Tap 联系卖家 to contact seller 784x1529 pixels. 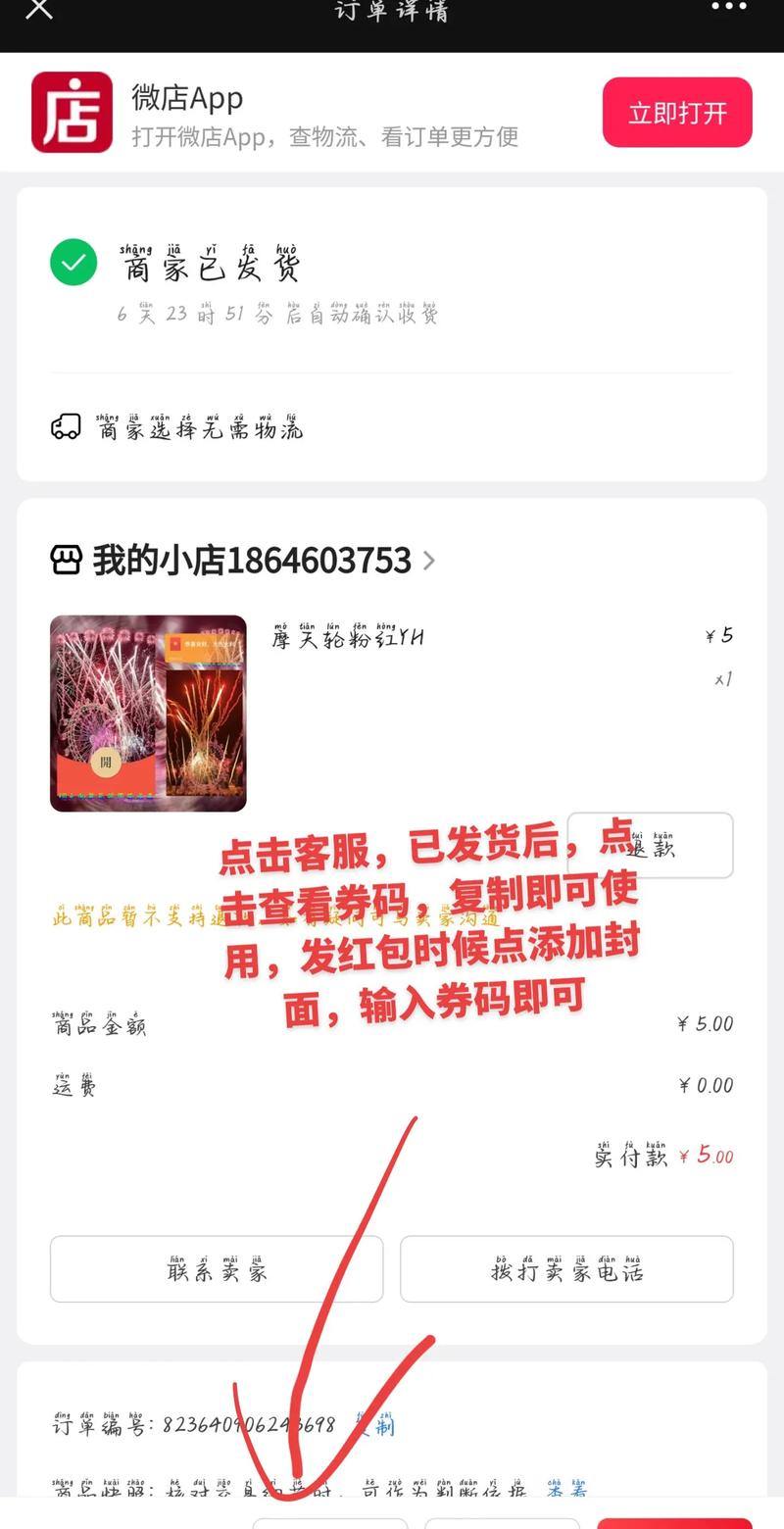[x=217, y=1269]
